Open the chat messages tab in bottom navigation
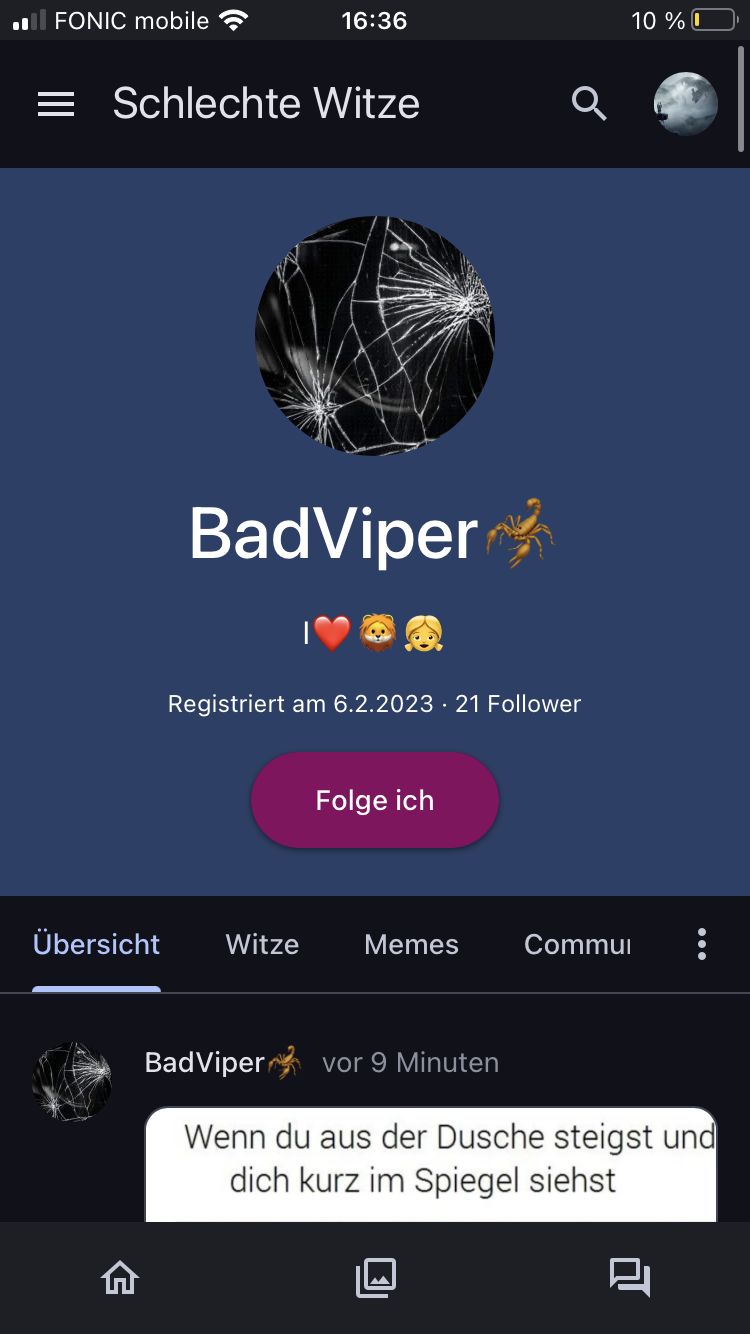The width and height of the screenshot is (750, 1334). [630, 1277]
